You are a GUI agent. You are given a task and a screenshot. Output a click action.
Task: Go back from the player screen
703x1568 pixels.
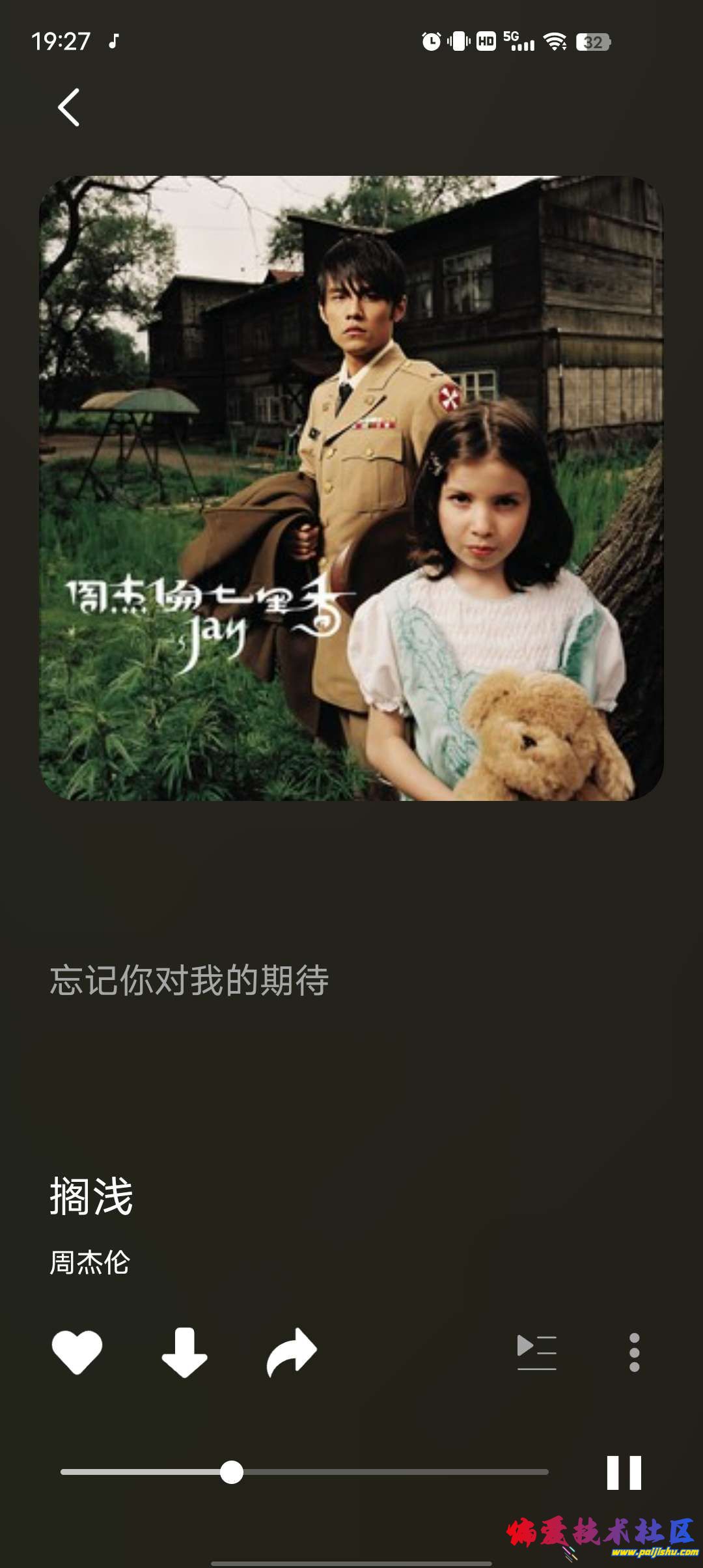tap(69, 107)
